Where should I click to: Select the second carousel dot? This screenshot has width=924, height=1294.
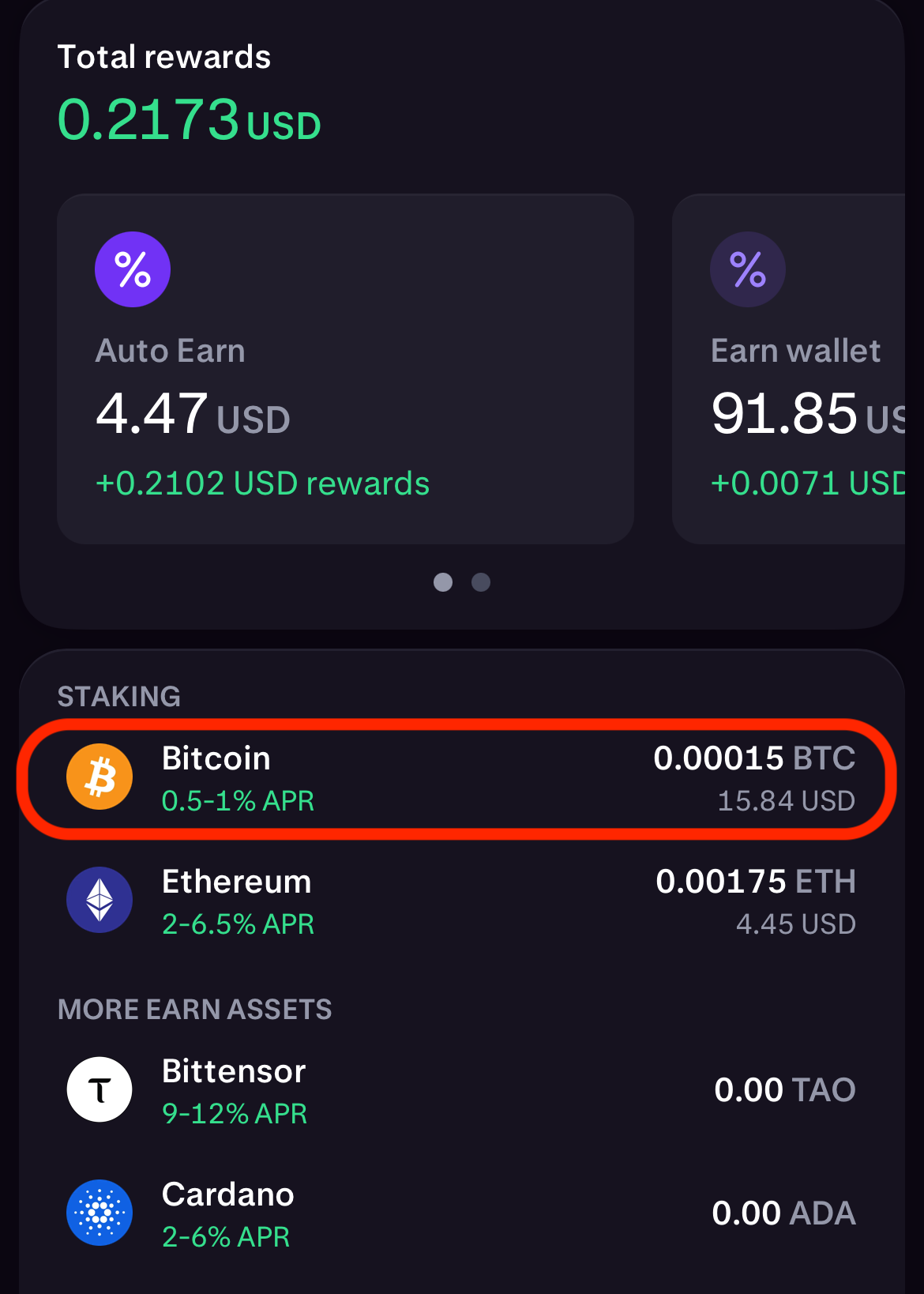click(x=481, y=582)
